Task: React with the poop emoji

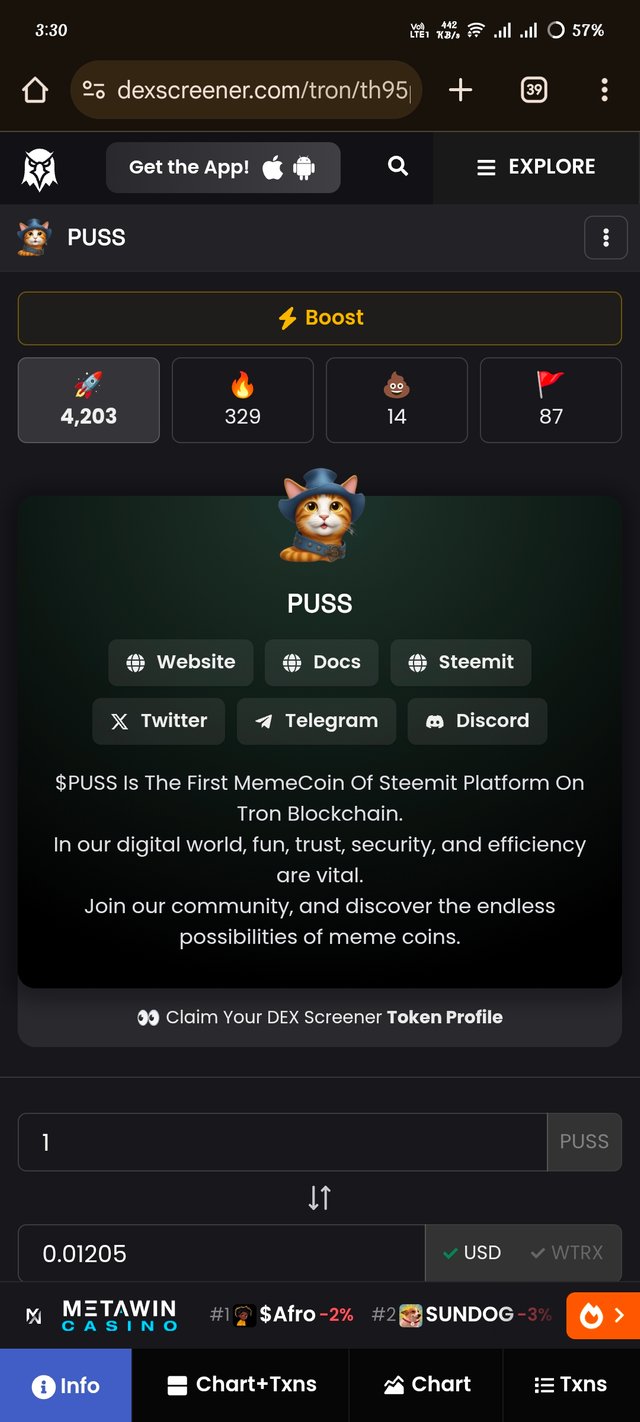Action: [397, 400]
